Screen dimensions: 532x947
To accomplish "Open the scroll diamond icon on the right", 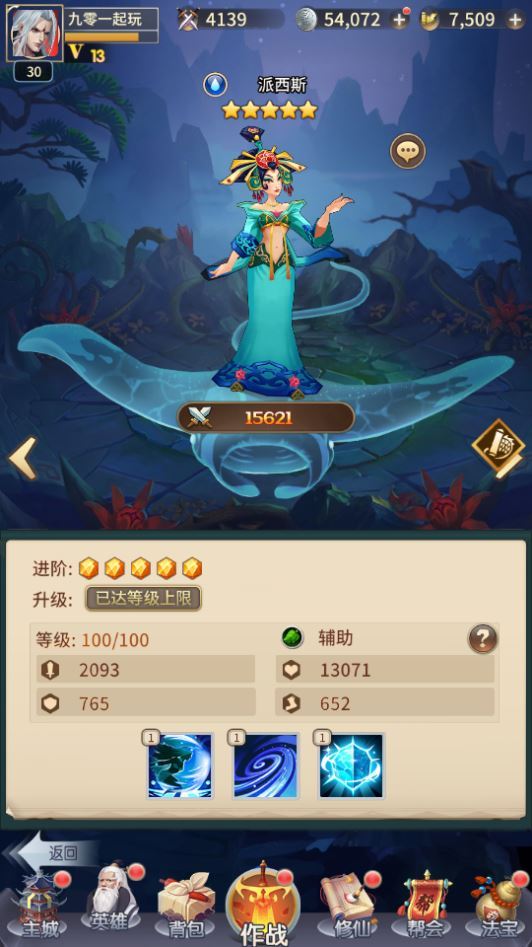I will pyautogui.click(x=498, y=448).
